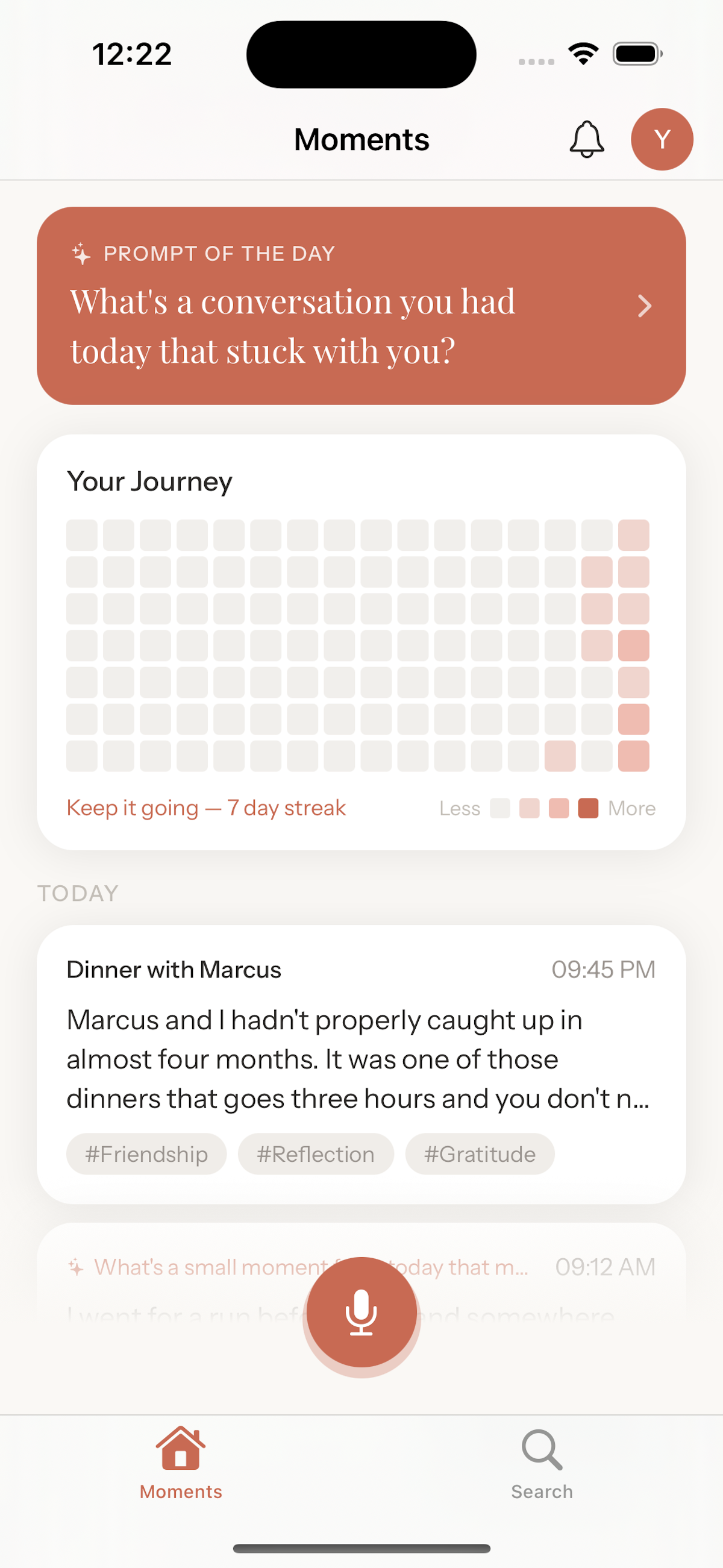Expand the Prompt of the Day with its chevron

tap(645, 306)
